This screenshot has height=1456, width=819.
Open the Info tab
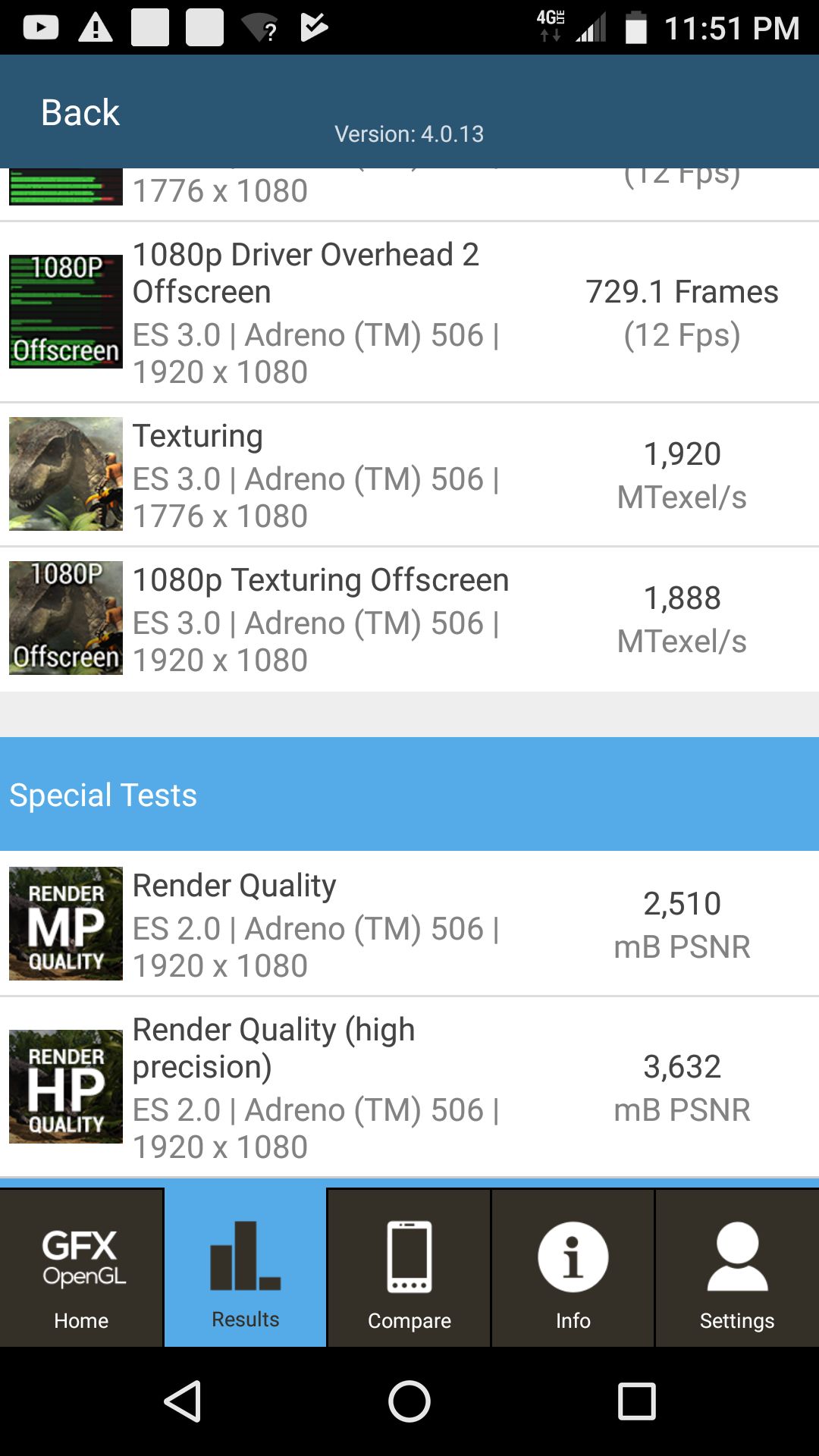click(573, 1267)
